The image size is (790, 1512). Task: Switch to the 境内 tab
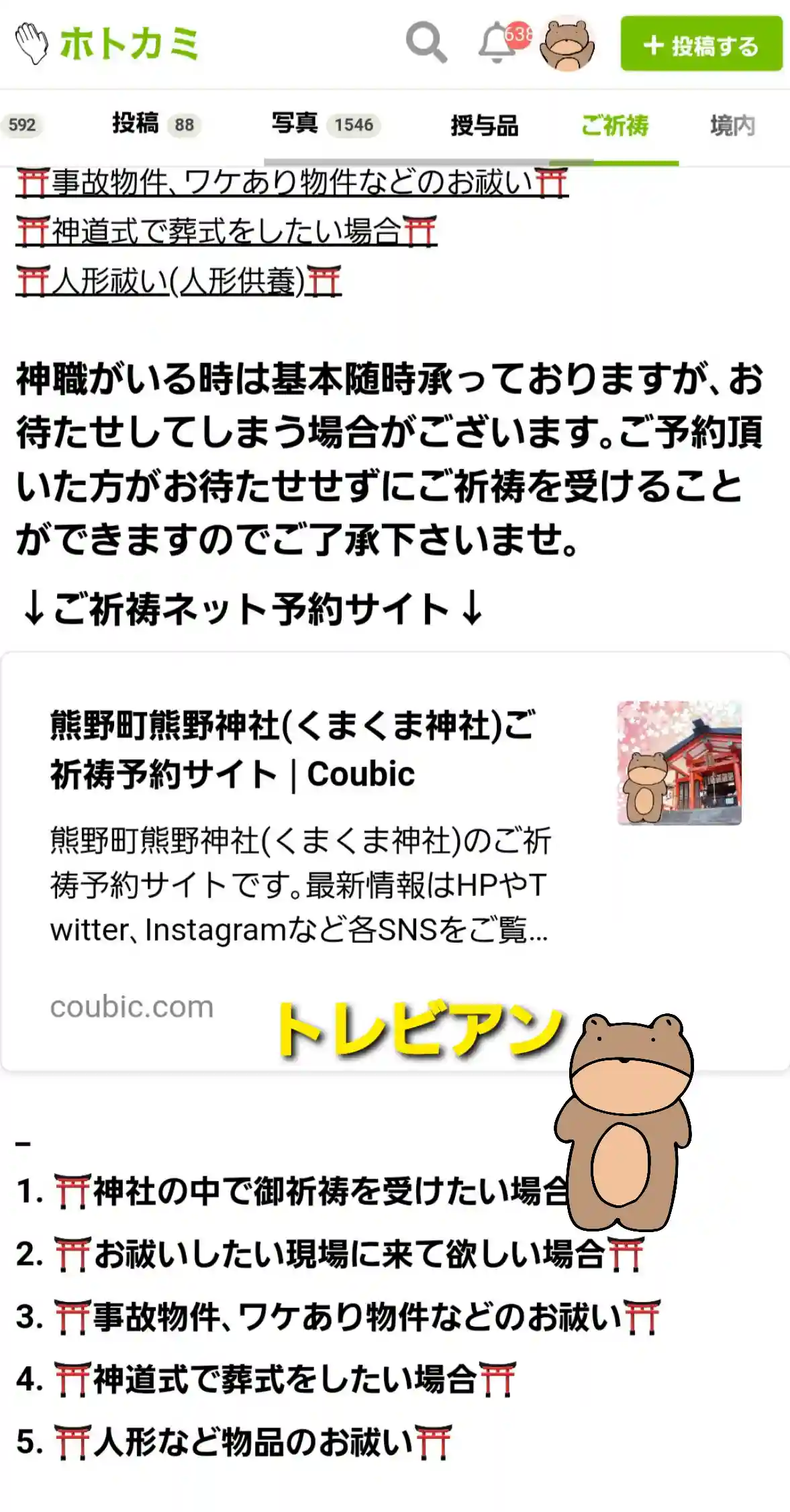point(732,125)
